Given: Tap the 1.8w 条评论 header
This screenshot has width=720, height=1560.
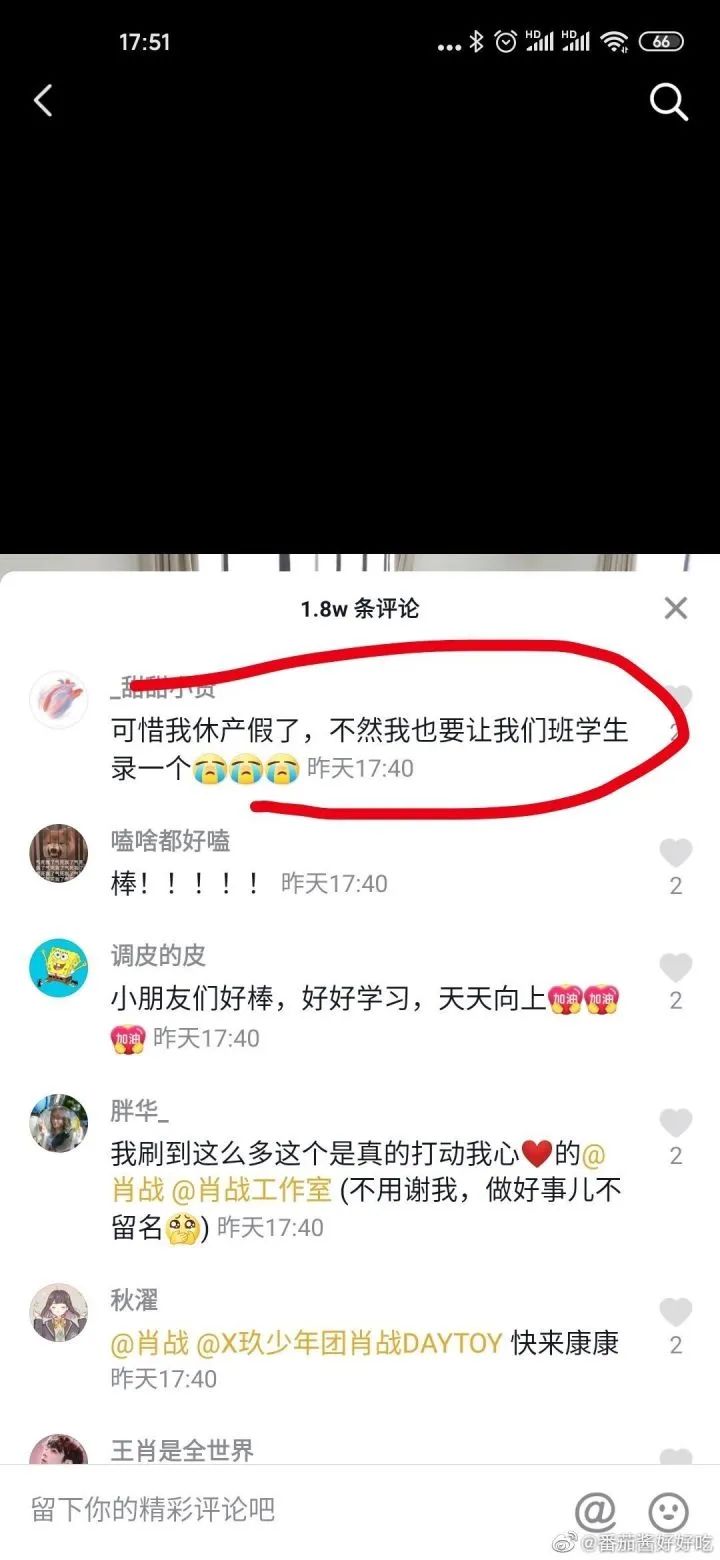Looking at the screenshot, I should [360, 607].
